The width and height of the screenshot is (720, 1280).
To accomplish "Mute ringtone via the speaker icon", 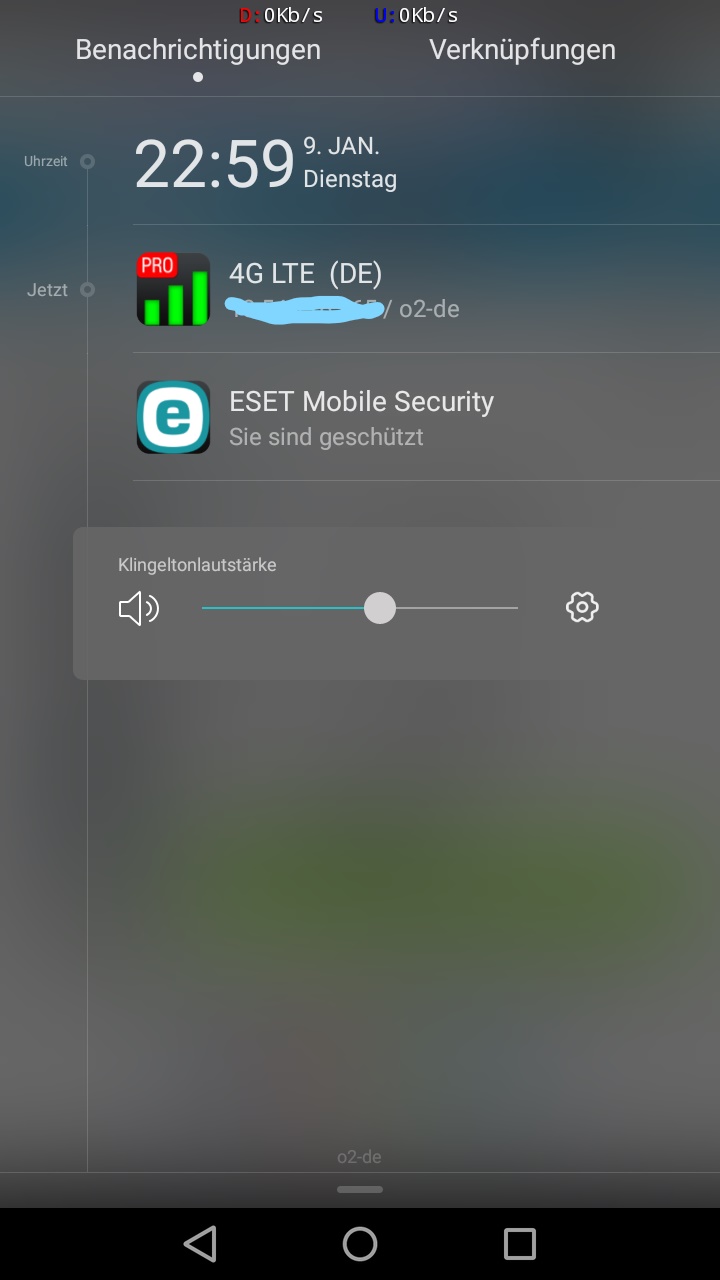I will click(139, 608).
